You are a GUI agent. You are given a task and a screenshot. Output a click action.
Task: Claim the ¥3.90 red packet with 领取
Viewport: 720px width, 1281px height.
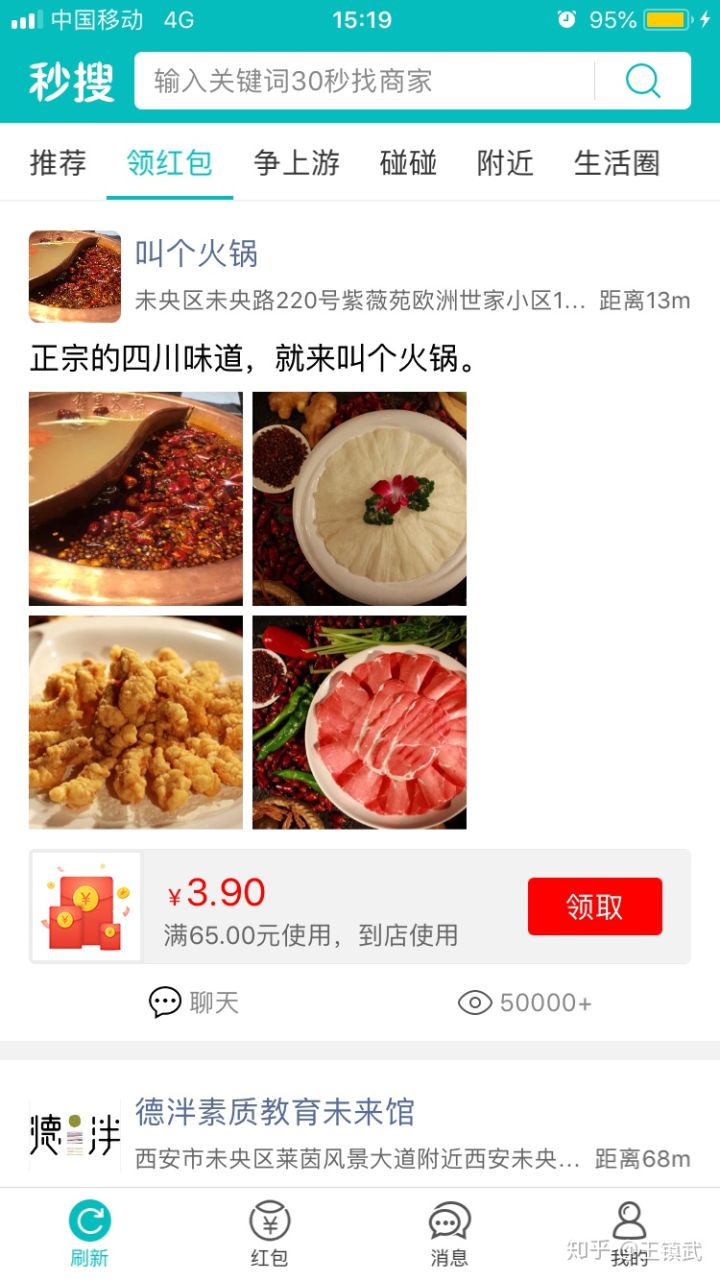595,906
